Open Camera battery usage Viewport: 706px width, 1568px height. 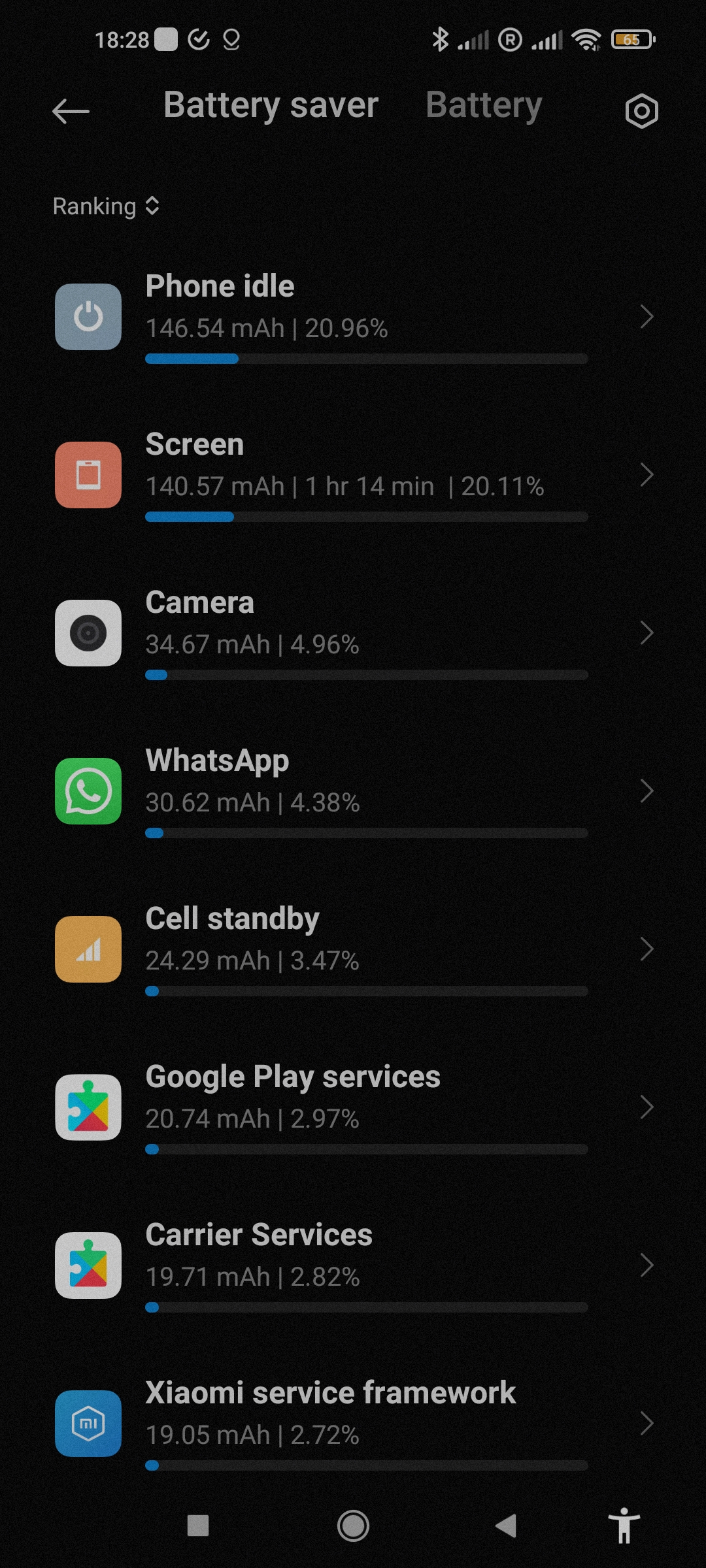point(353,634)
